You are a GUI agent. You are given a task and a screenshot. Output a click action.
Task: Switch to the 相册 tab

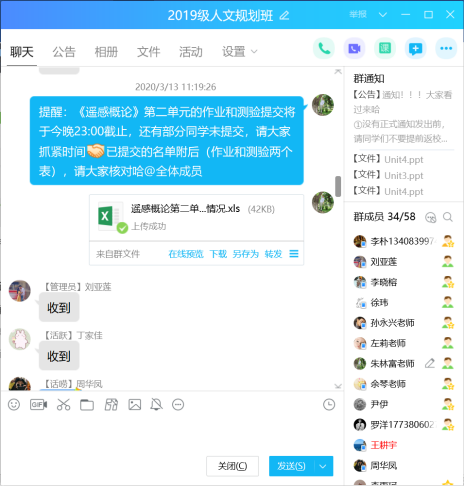[x=106, y=52]
